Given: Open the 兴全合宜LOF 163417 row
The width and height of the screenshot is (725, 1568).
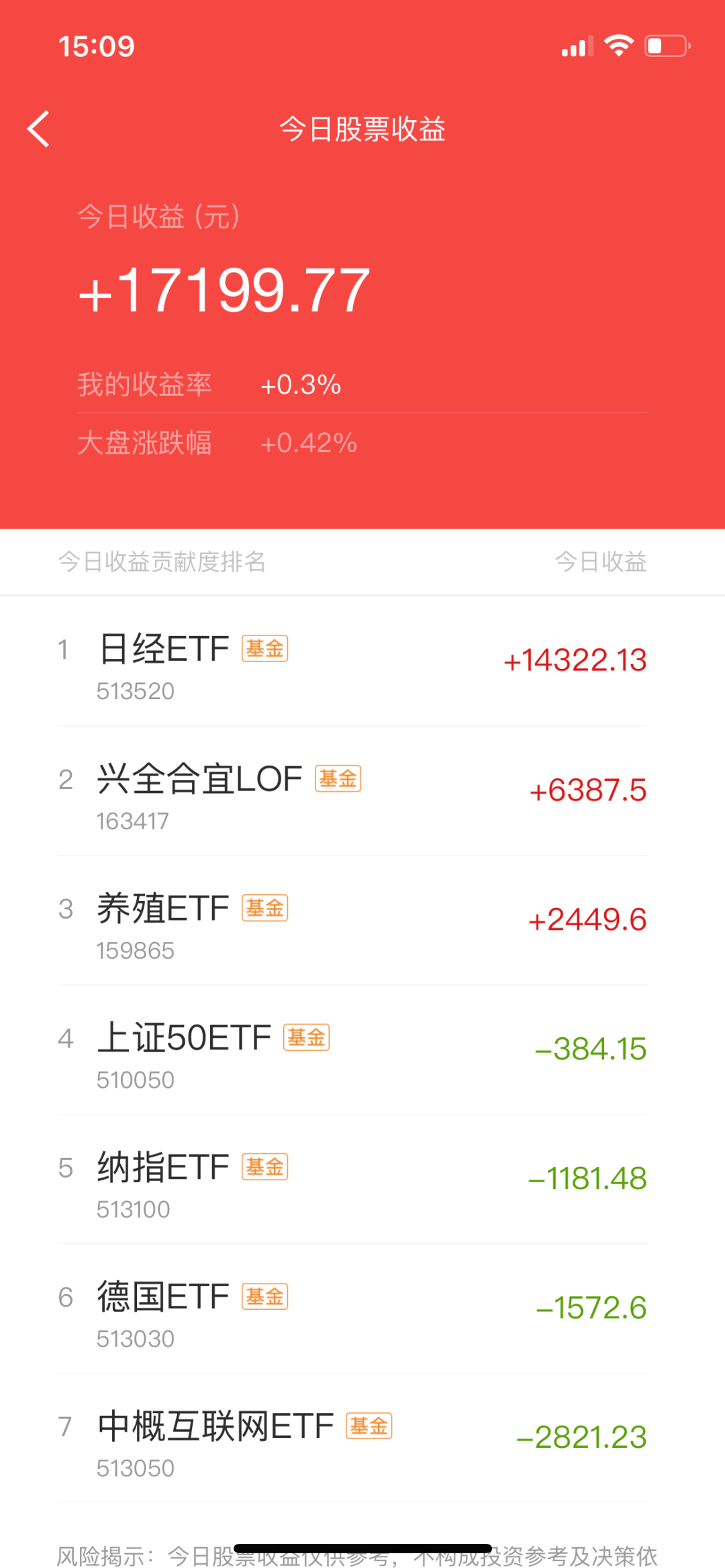Looking at the screenshot, I should coord(362,791).
